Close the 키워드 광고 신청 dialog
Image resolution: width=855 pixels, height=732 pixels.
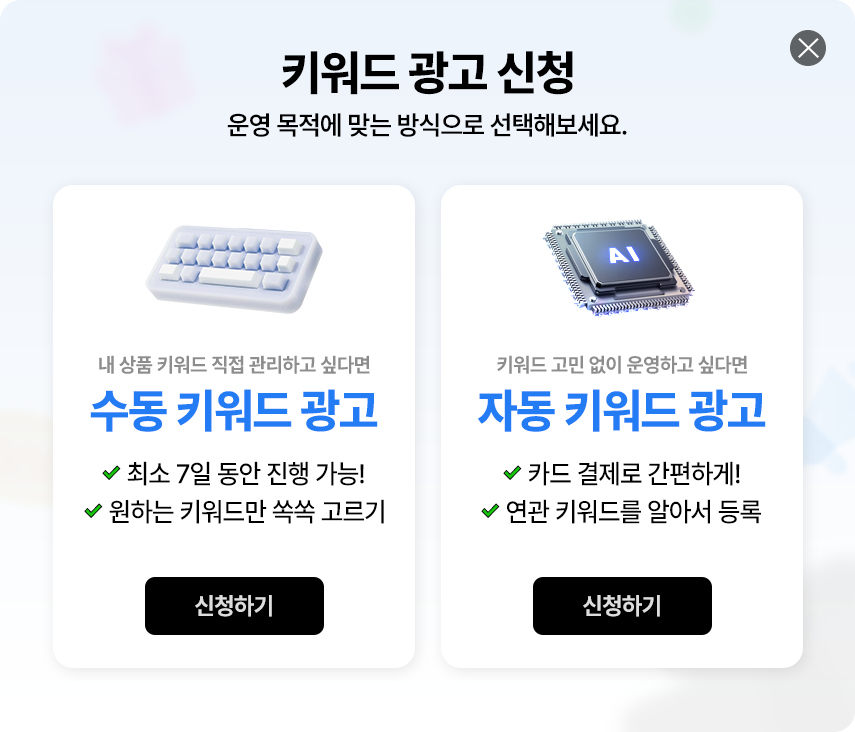point(808,48)
